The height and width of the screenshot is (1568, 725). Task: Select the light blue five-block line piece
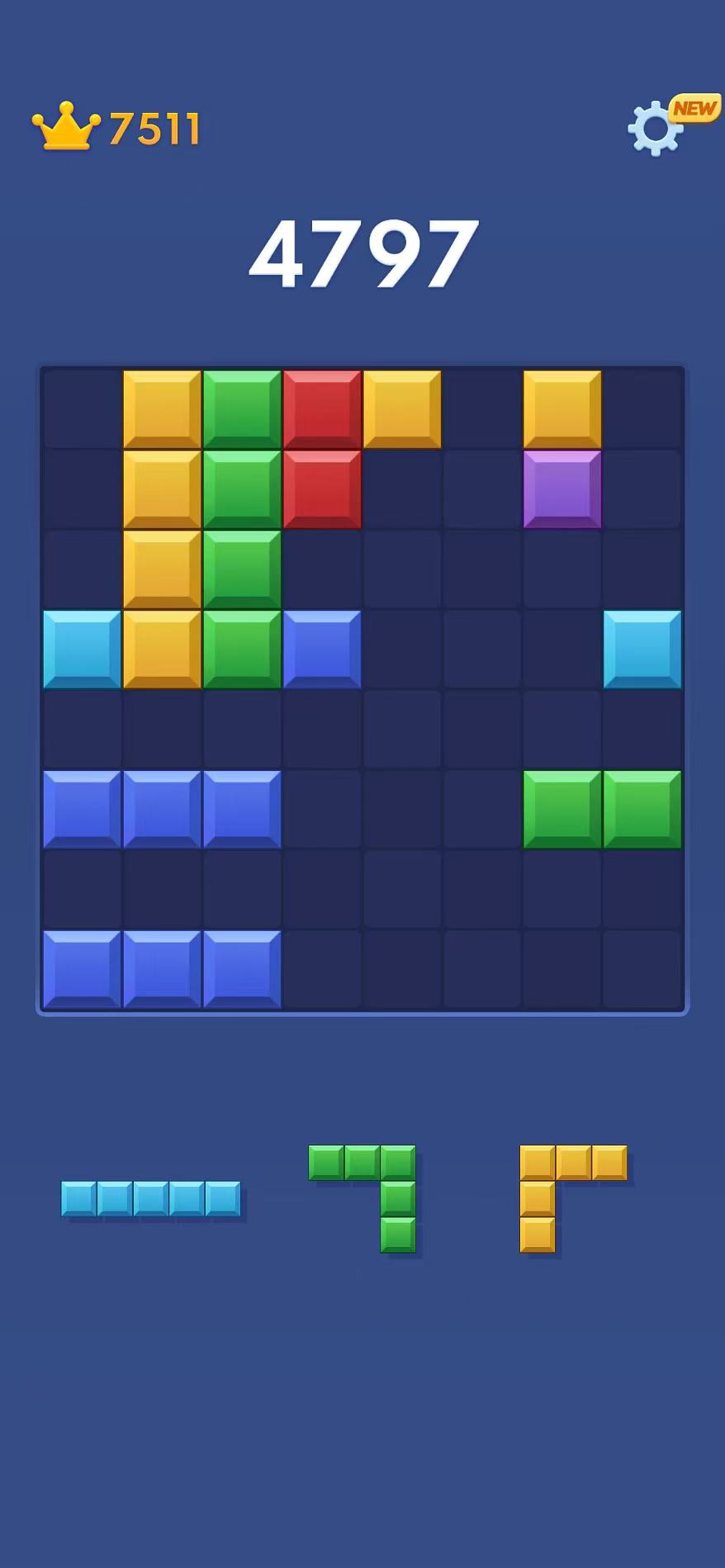pyautogui.click(x=151, y=1198)
